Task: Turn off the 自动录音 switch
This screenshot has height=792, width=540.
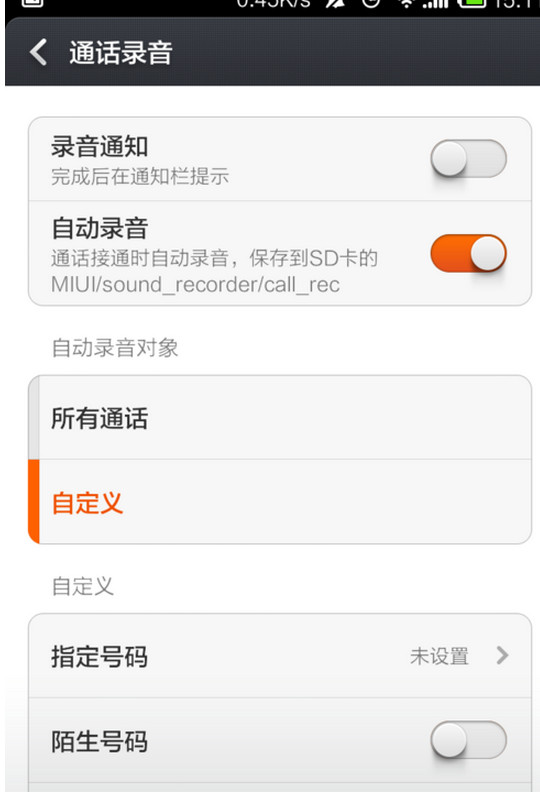Action: point(468,253)
